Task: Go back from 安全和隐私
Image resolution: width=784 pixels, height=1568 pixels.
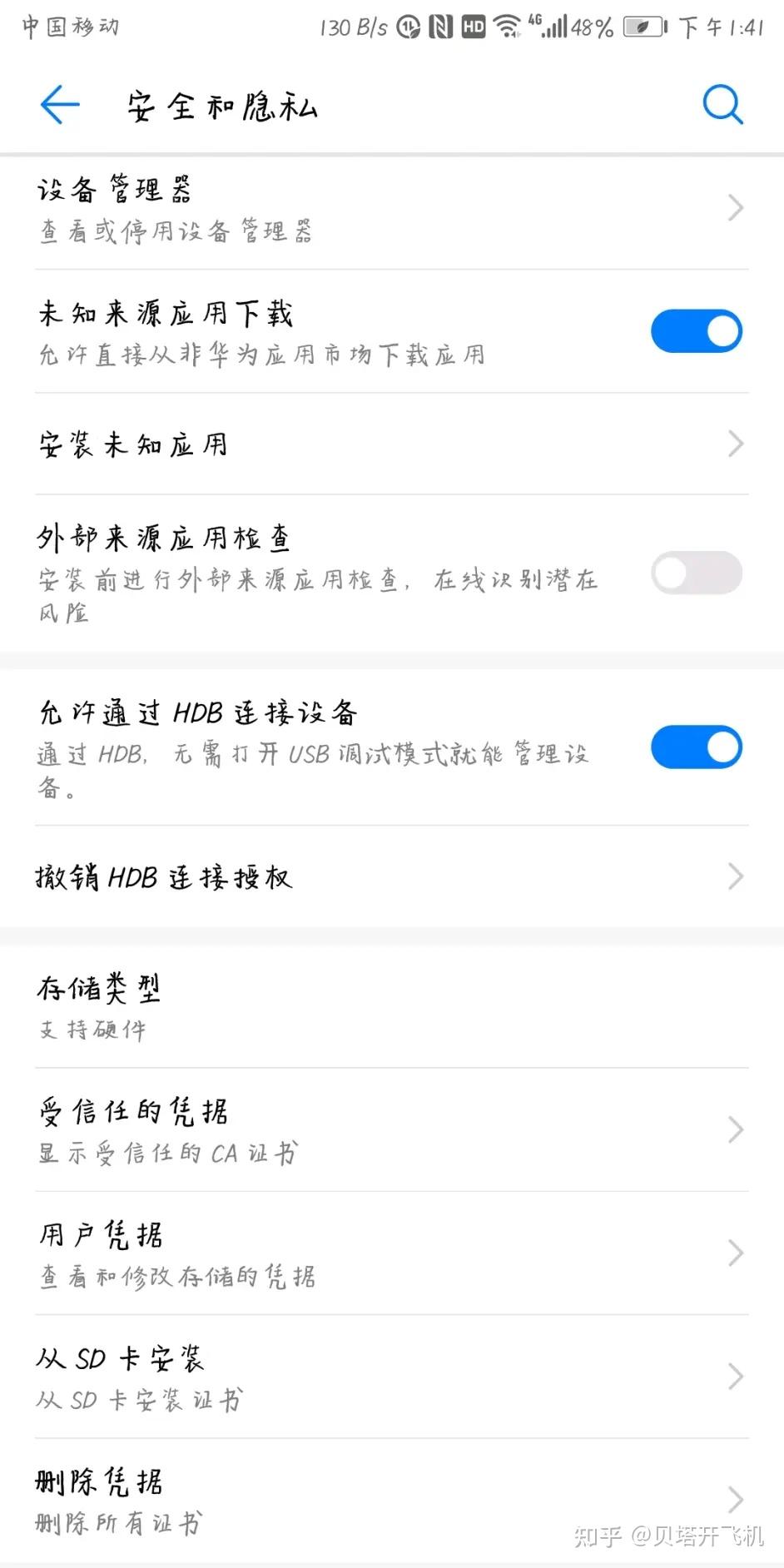Action: point(60,105)
